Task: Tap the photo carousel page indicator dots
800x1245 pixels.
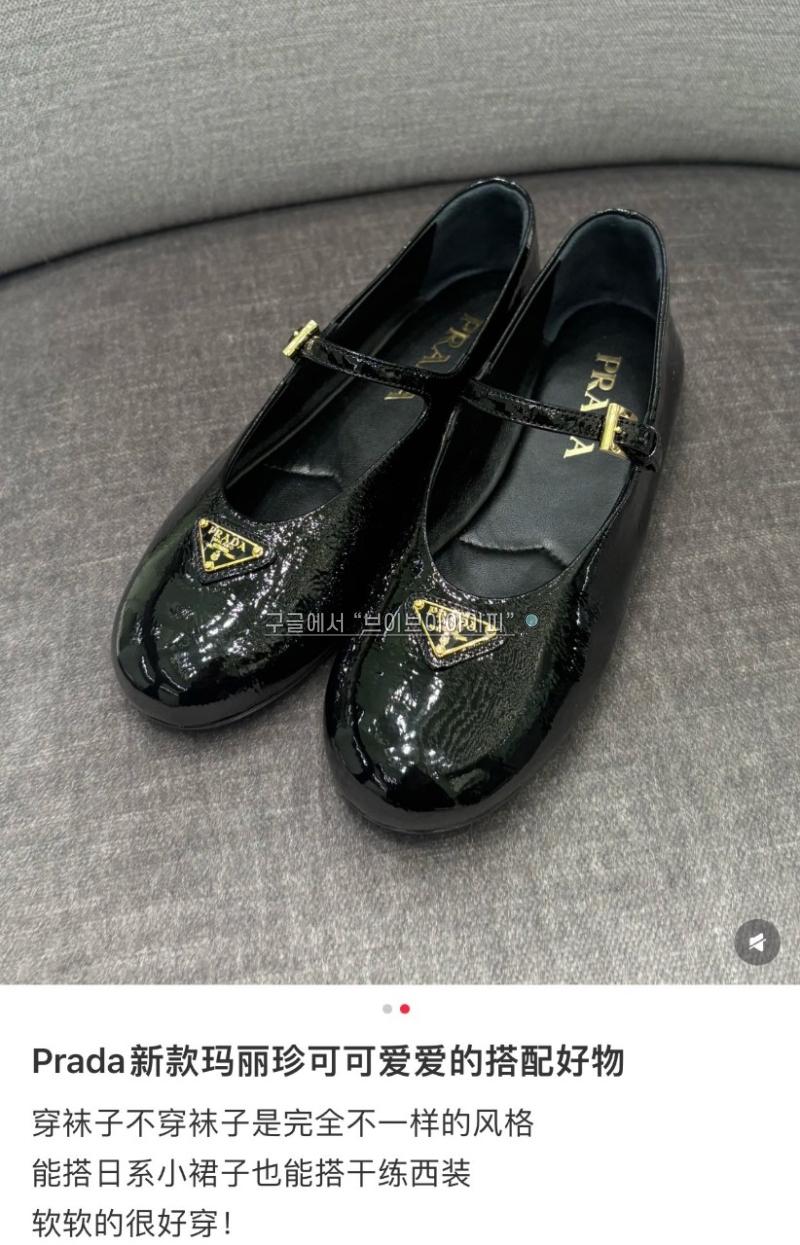Action: 396,1009
